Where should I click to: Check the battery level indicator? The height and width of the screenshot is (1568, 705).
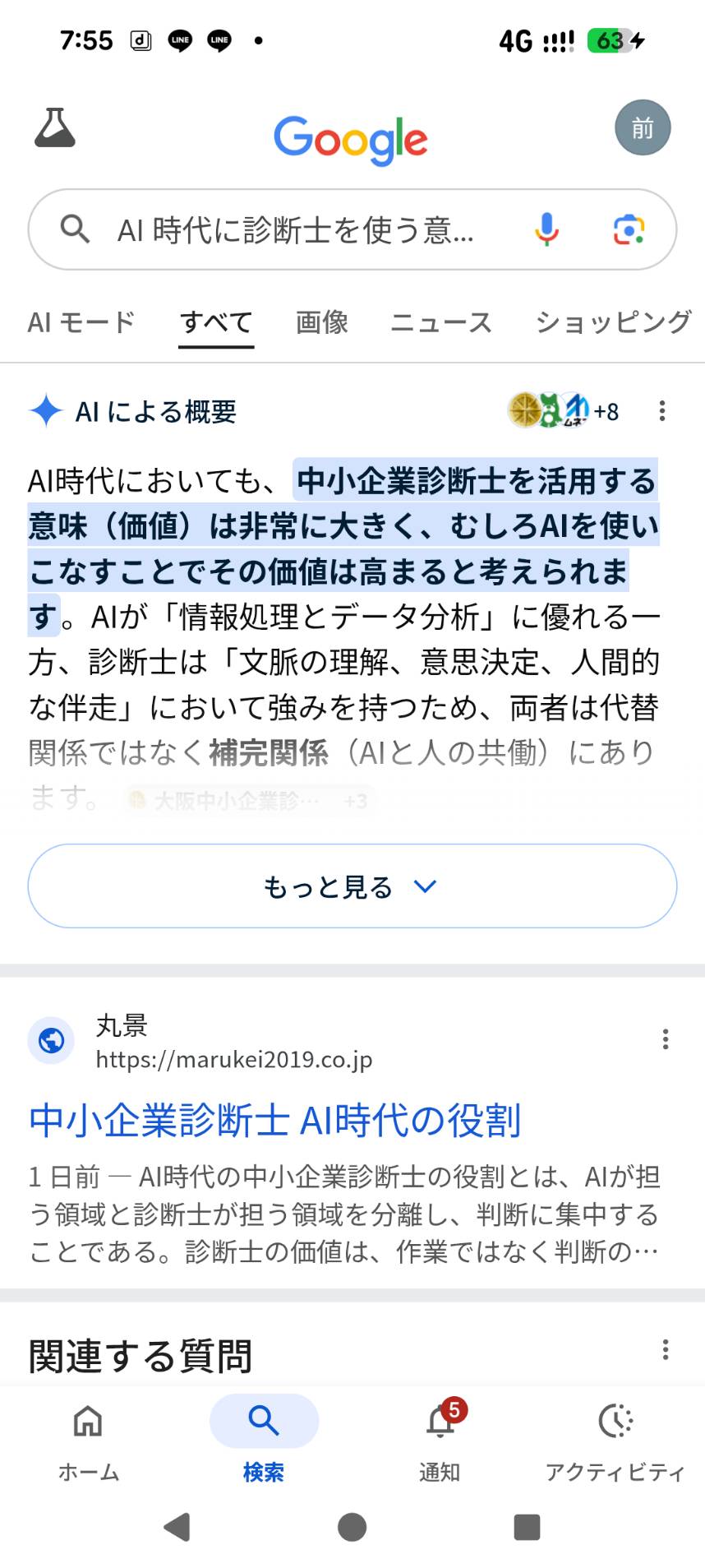(x=611, y=39)
